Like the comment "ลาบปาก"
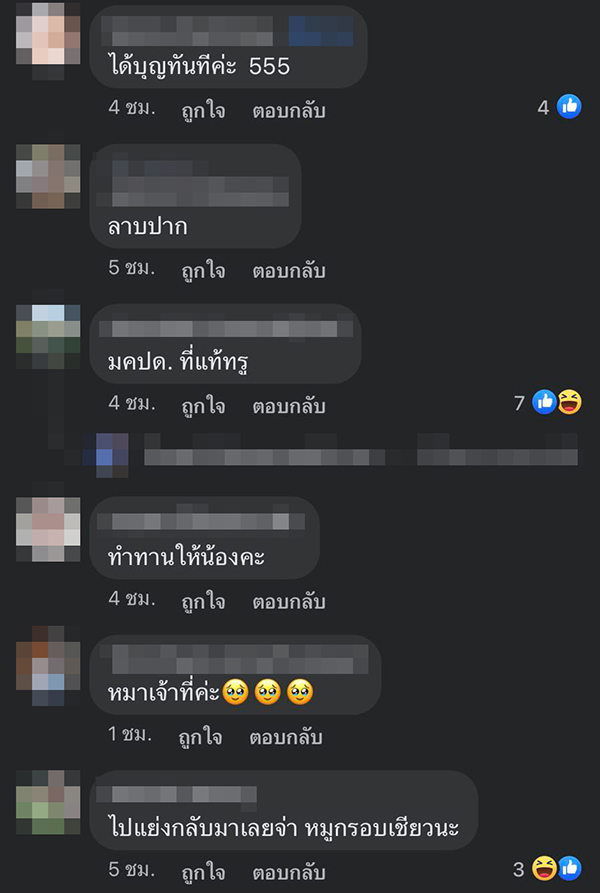600x893 pixels. pos(202,271)
